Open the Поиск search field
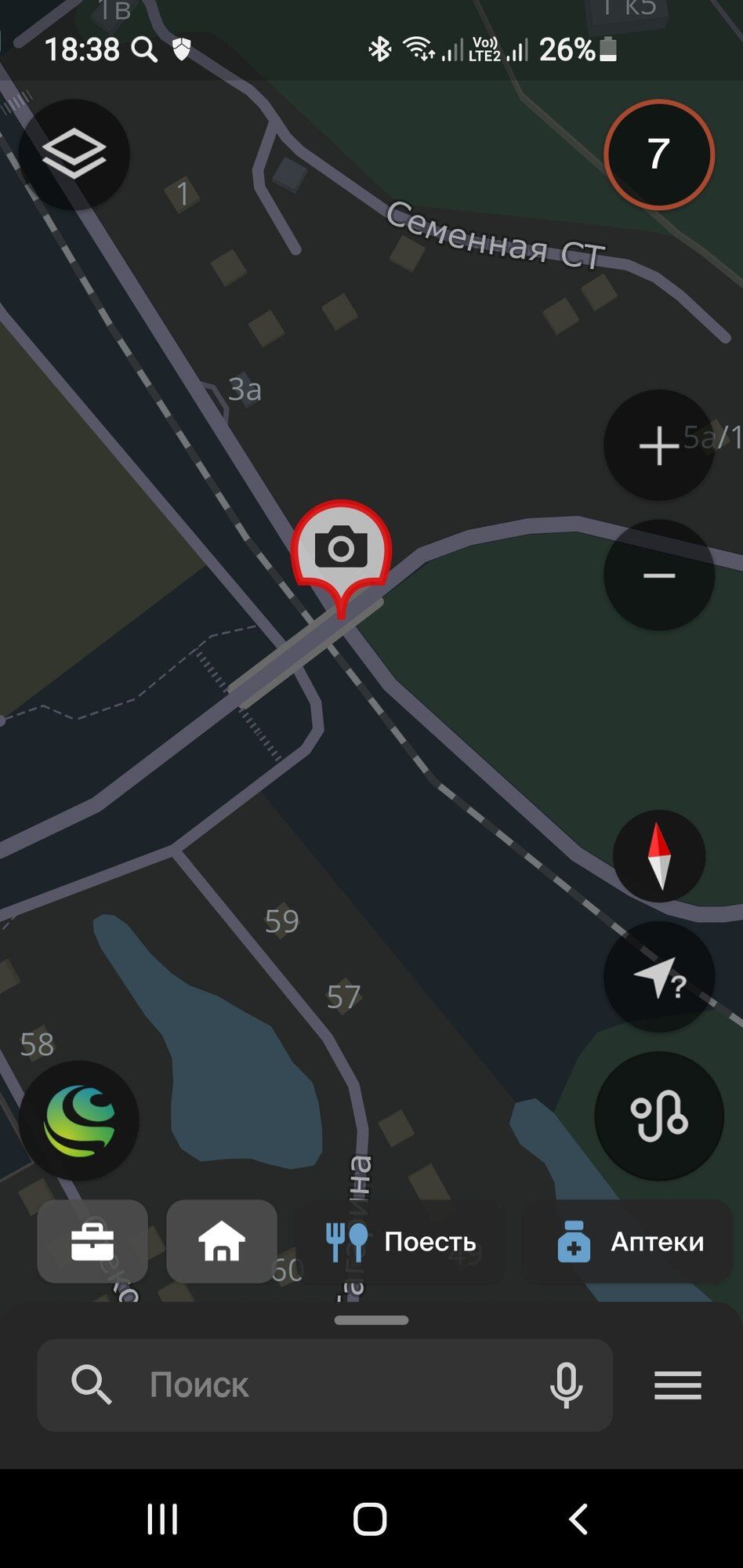 click(324, 1385)
